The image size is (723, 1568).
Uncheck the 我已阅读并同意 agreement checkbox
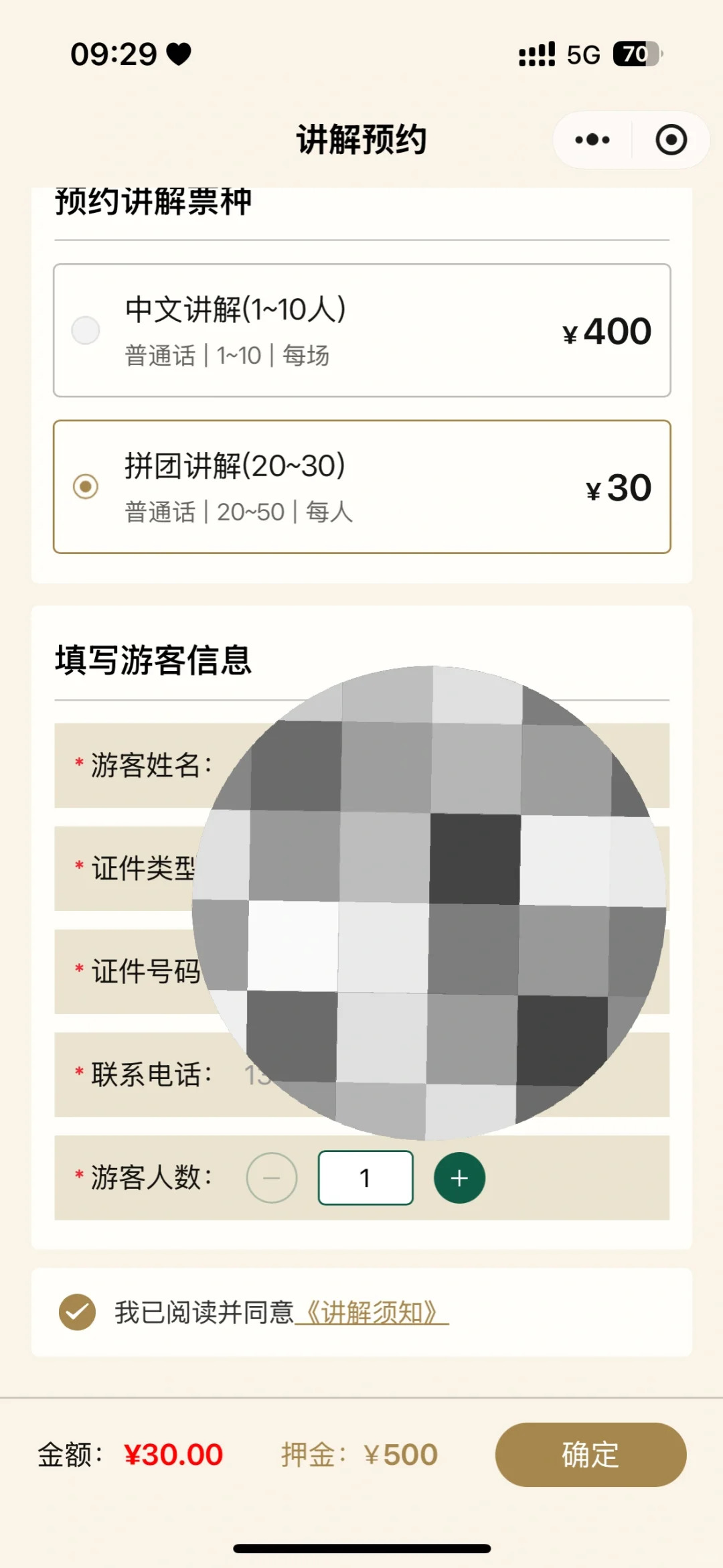click(77, 1312)
